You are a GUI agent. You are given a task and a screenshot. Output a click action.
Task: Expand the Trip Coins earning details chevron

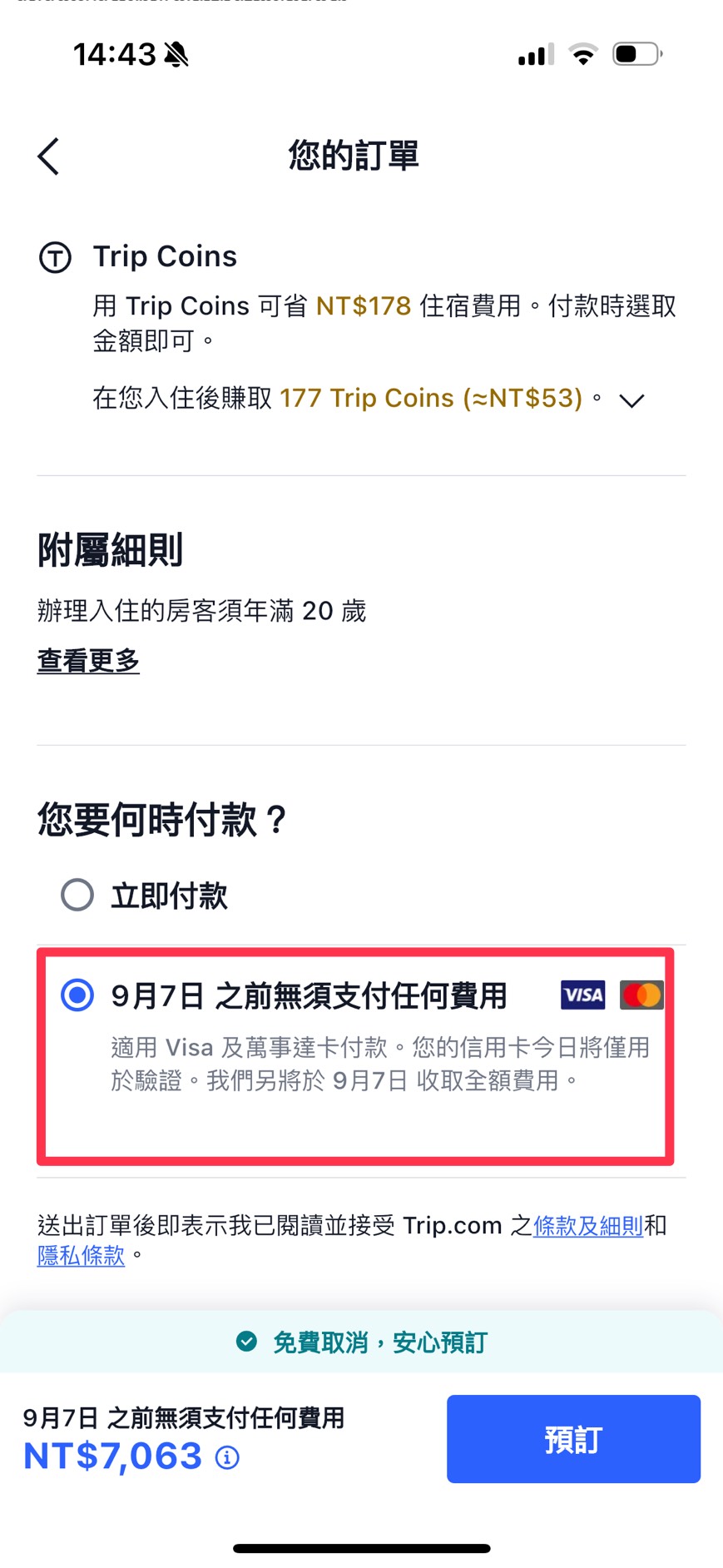click(632, 400)
